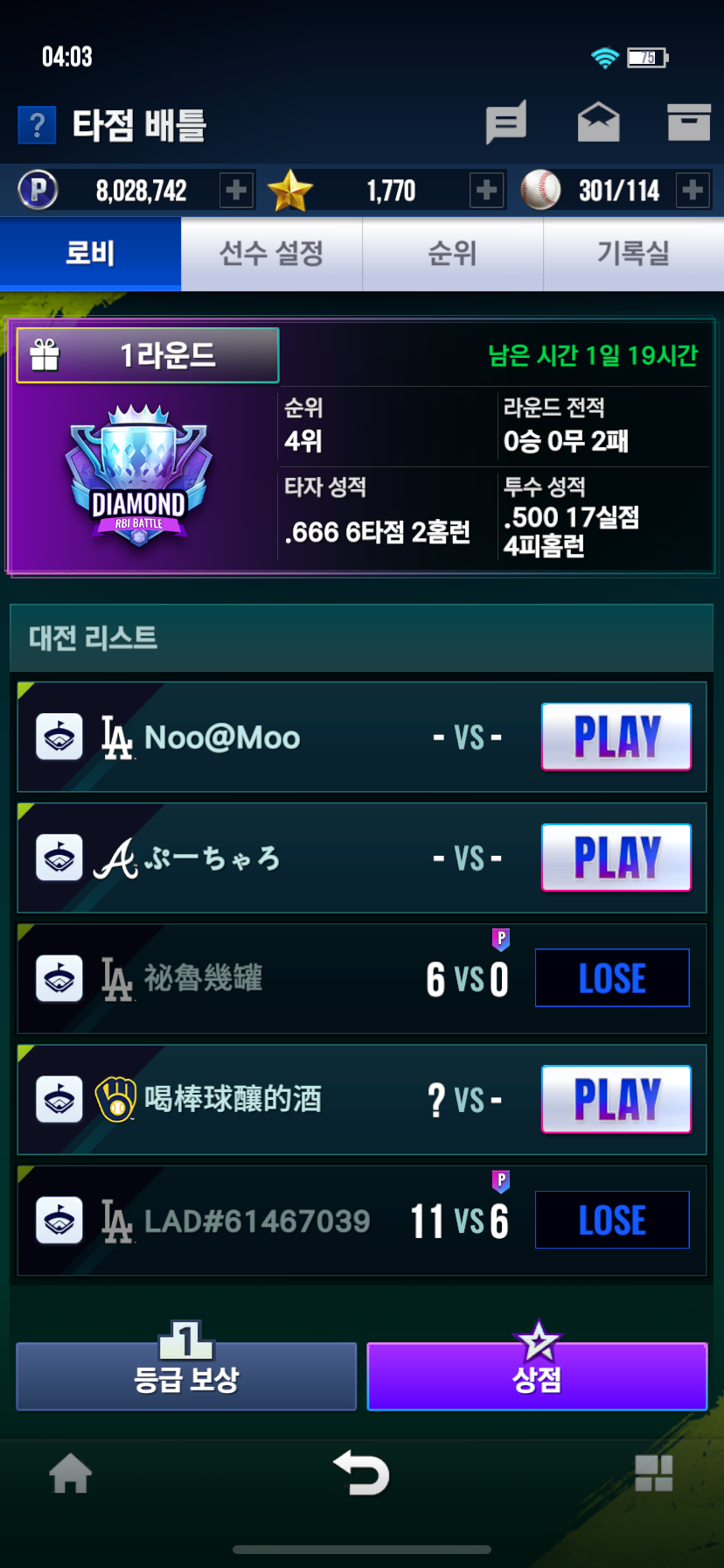Screen dimensions: 724x1568
Task: Open 등급 보상 rank rewards
Action: (186, 1376)
